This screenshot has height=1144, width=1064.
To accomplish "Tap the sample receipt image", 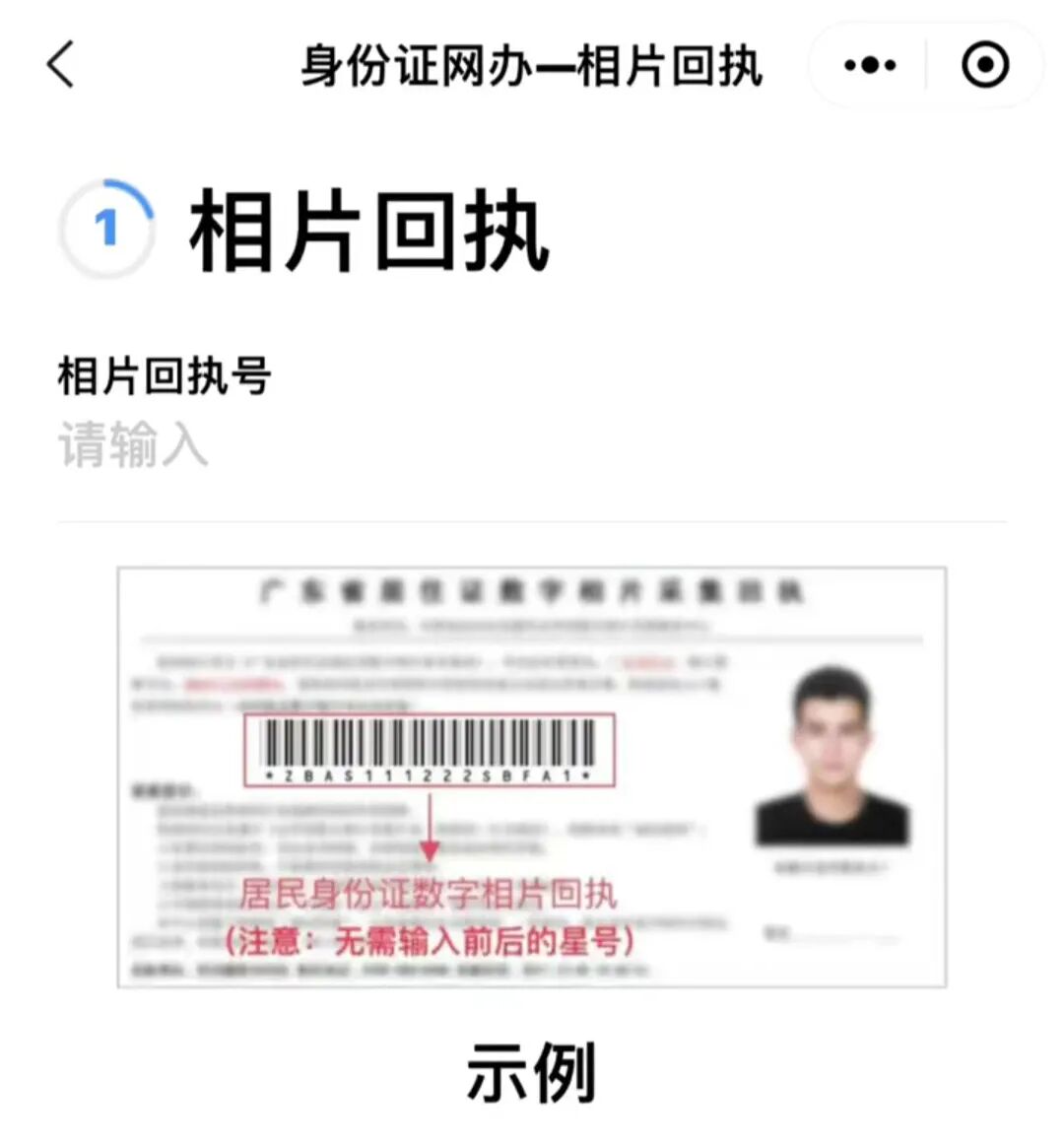I will tap(532, 778).
